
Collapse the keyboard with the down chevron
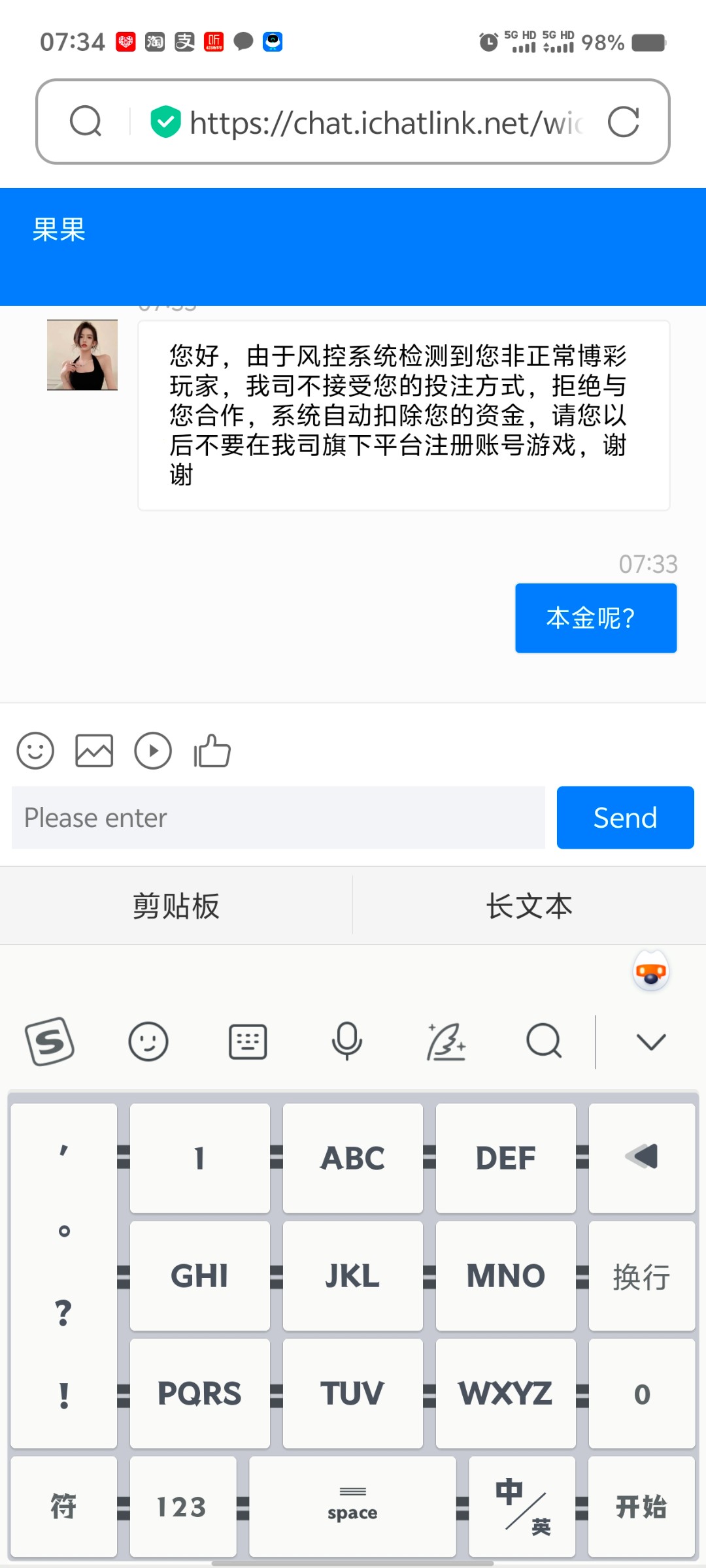tap(652, 1041)
